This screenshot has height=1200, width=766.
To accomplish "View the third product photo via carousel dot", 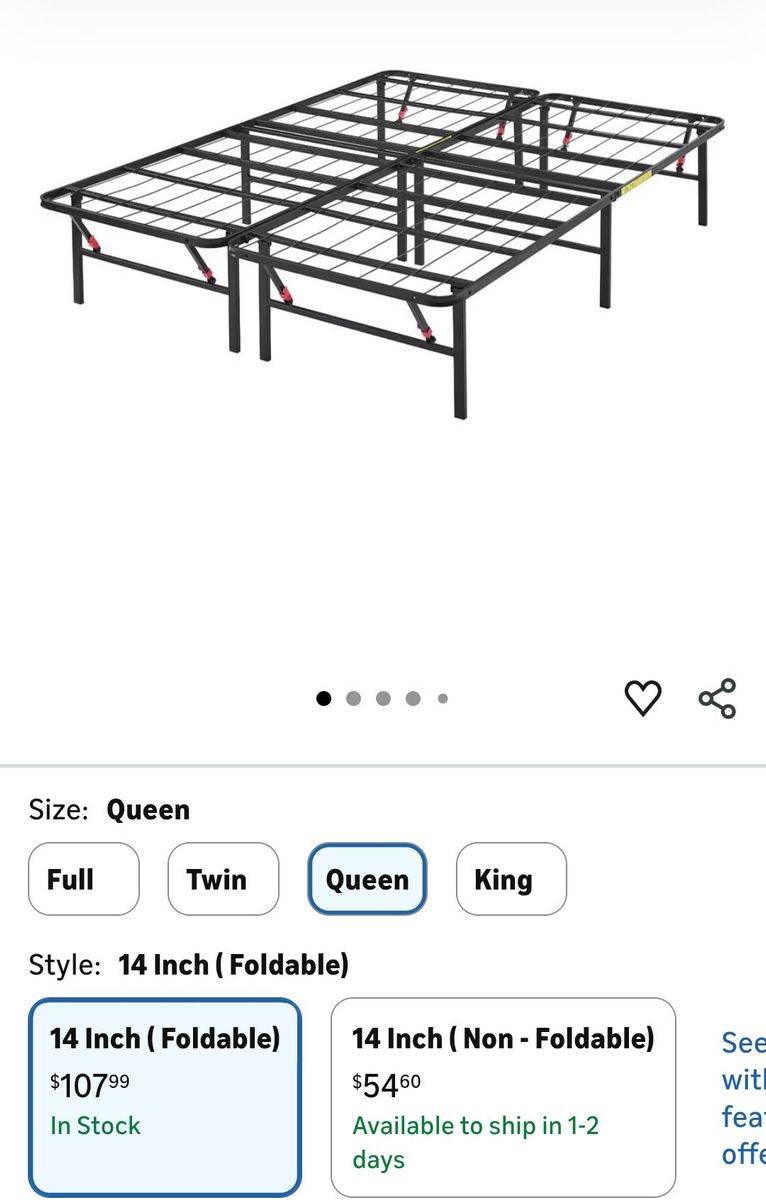I will coord(383,698).
